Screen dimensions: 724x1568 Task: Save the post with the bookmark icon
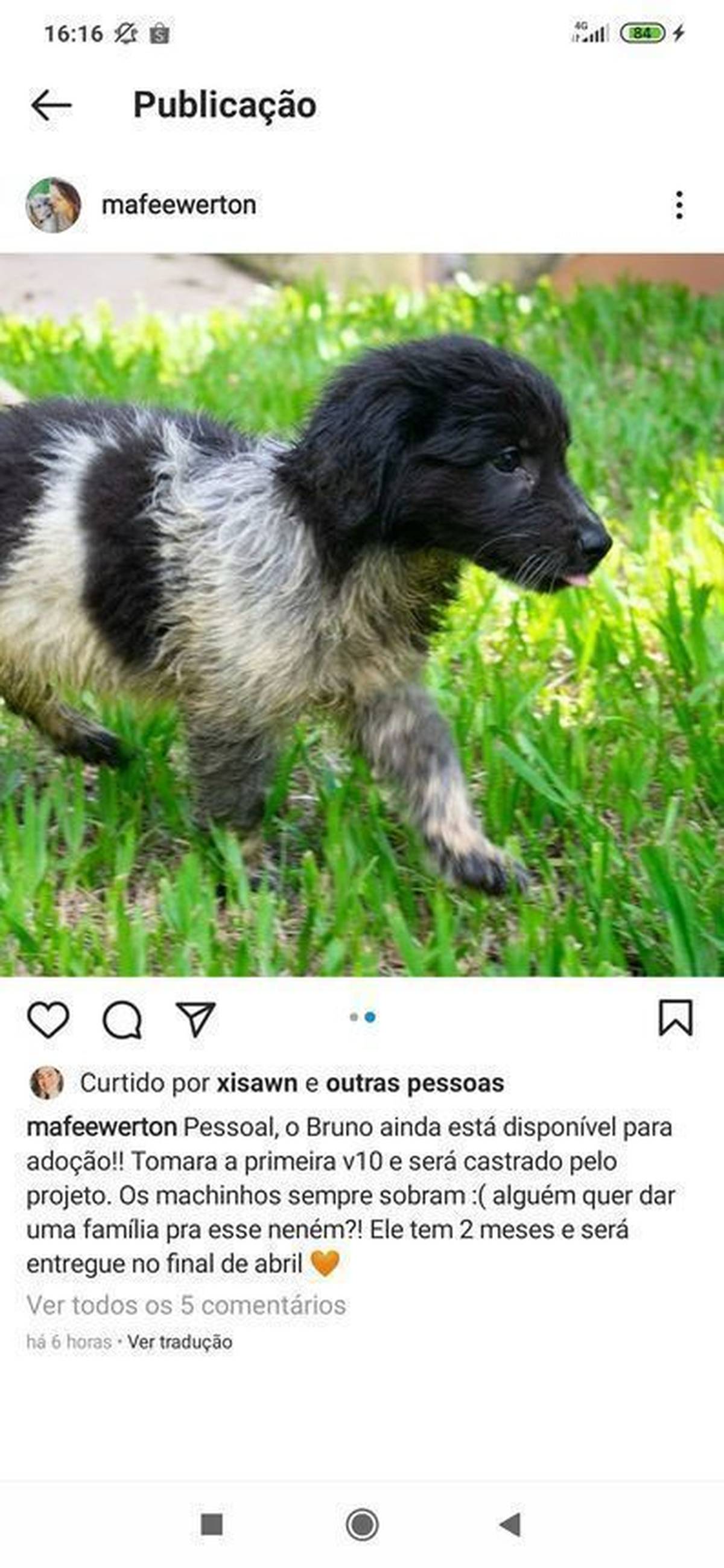point(675,1018)
